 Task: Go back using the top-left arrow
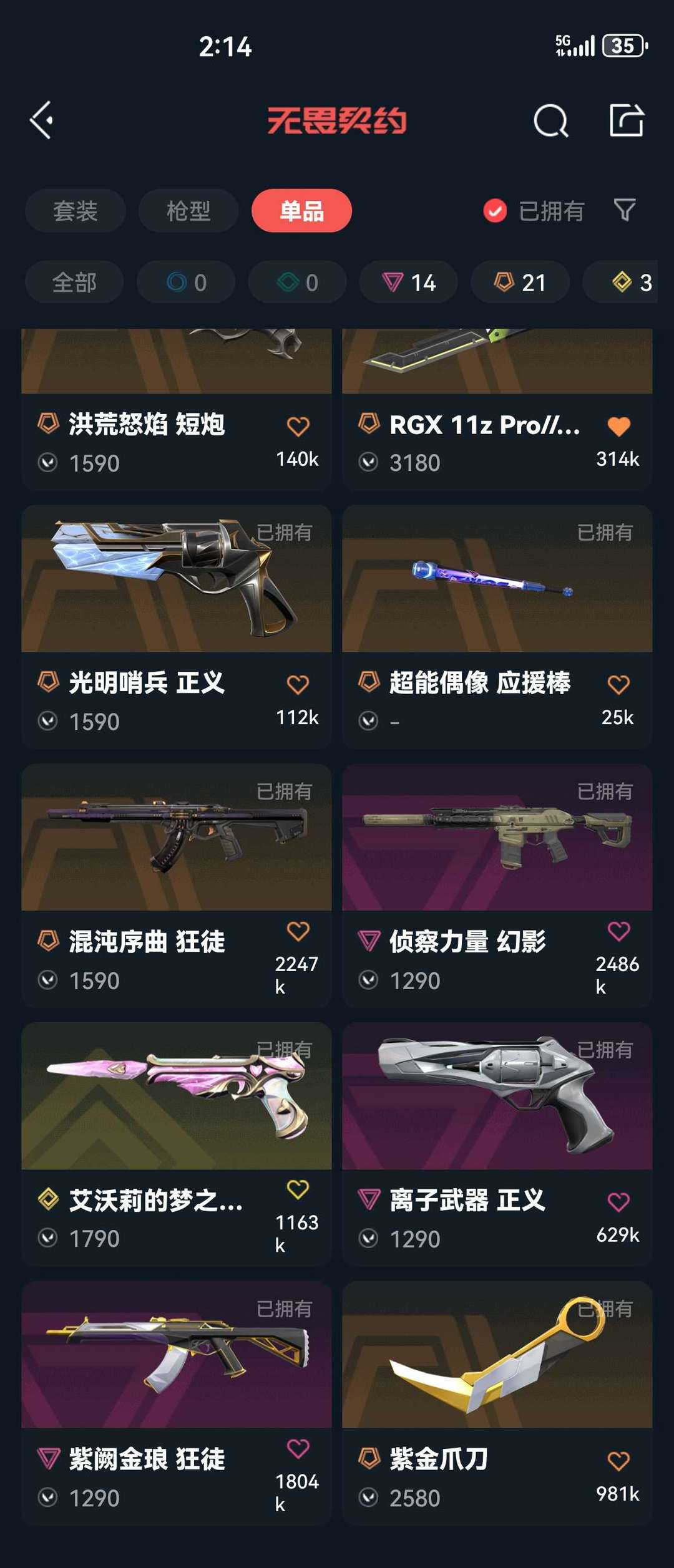click(x=41, y=120)
